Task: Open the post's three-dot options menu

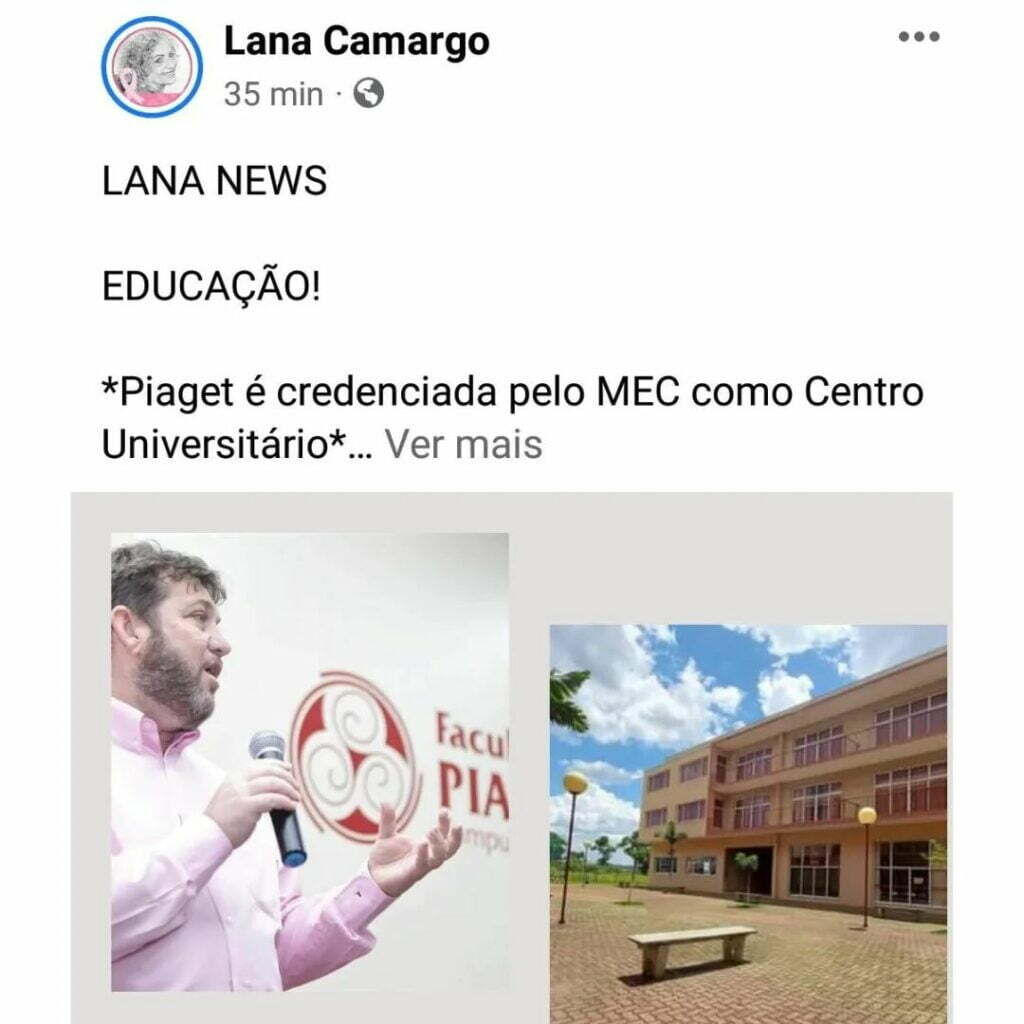Action: (x=918, y=38)
